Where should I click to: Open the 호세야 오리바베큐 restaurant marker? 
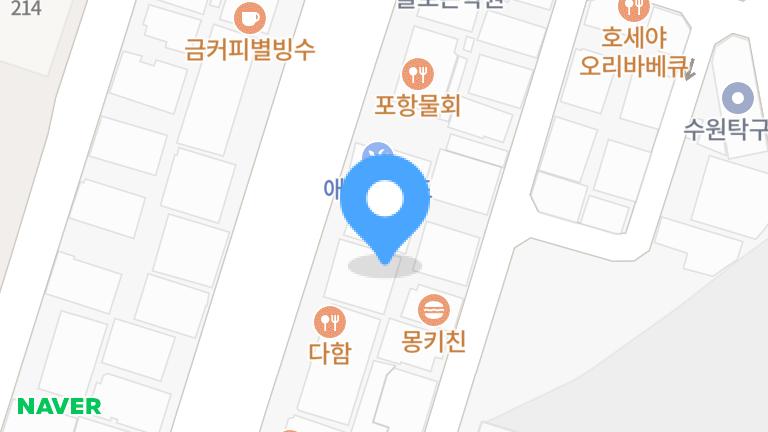point(634,10)
